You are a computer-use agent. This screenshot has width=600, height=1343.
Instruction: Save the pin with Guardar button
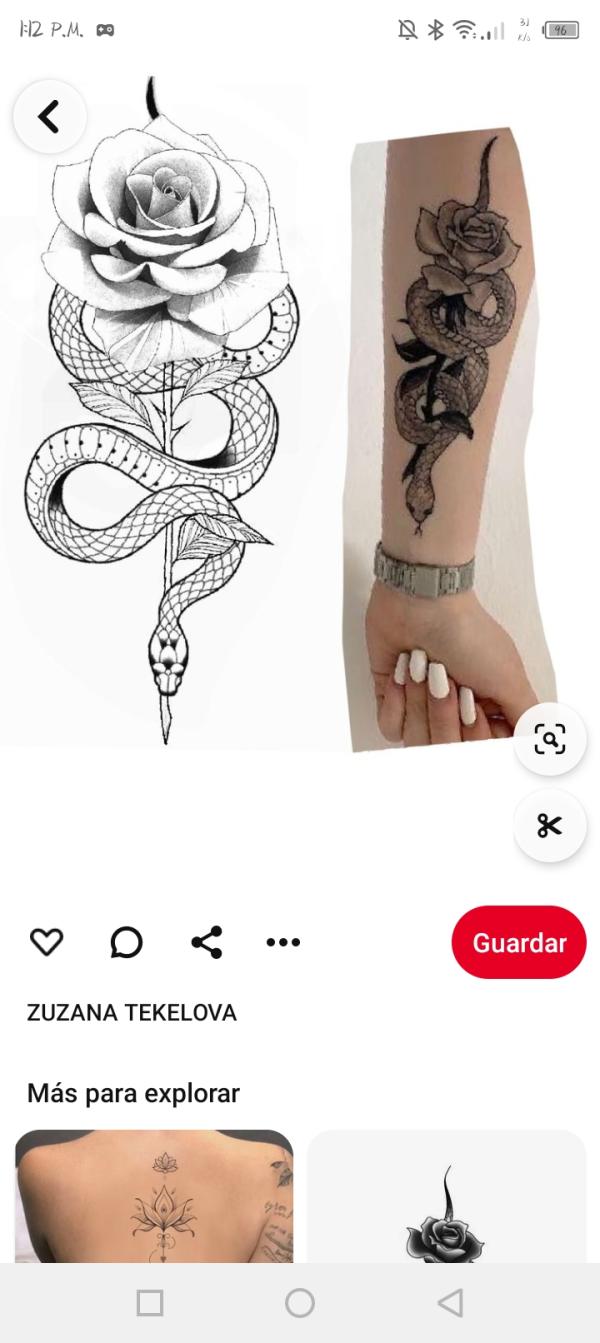[518, 942]
